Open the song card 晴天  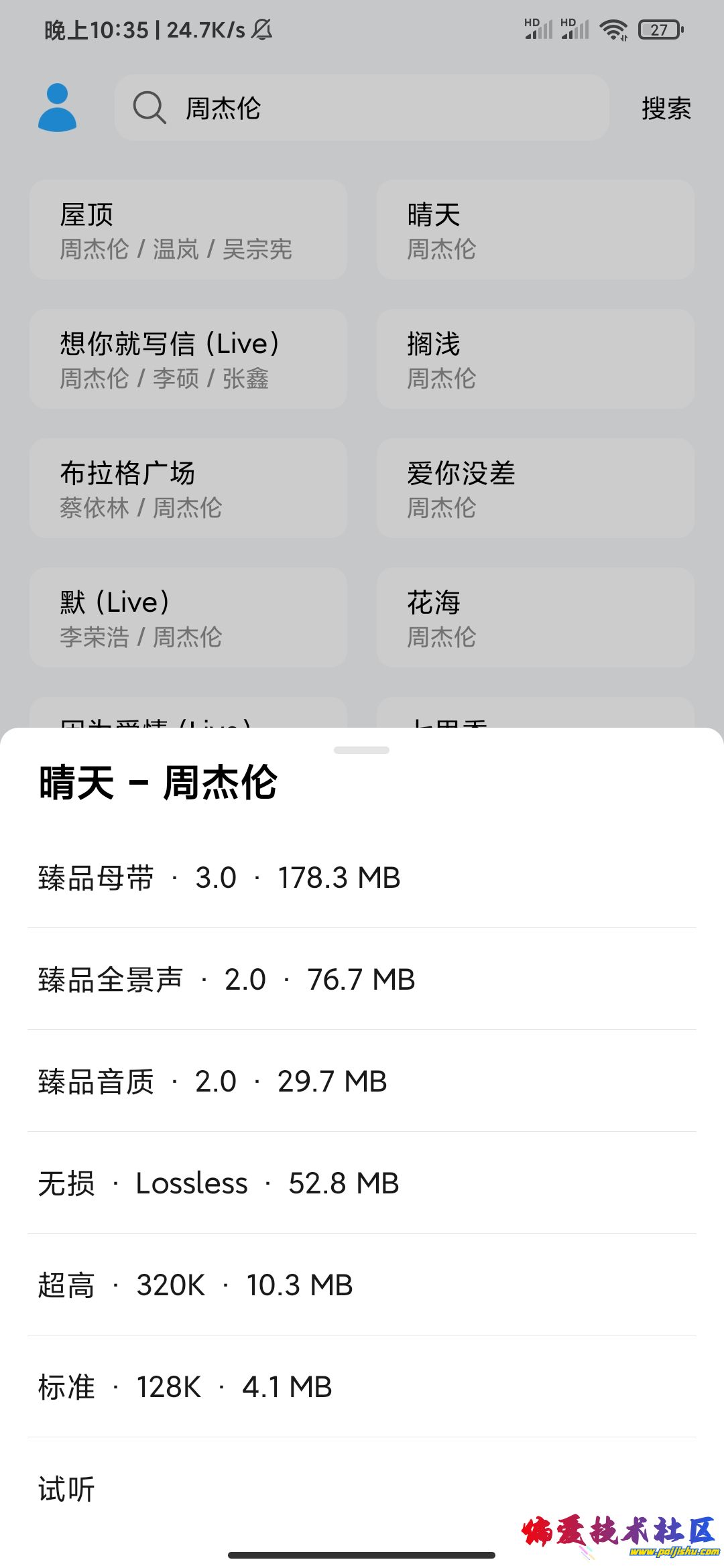tap(535, 229)
